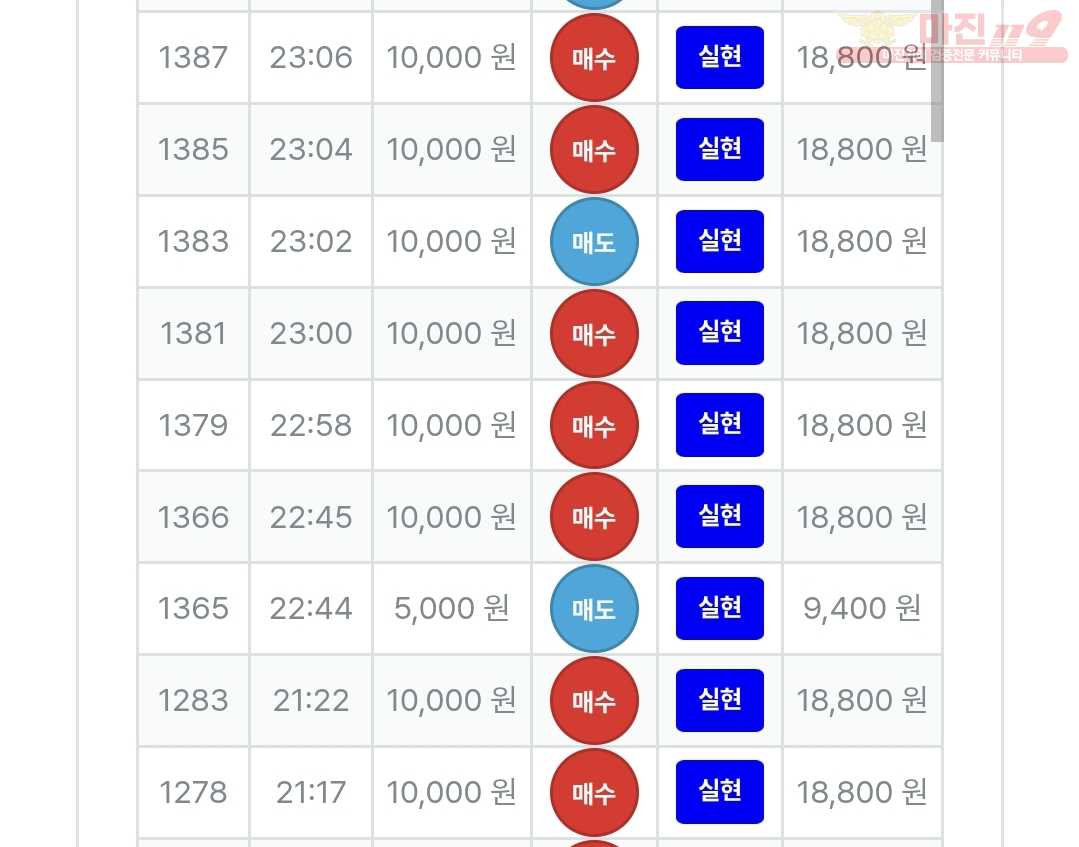1079x847 pixels.
Task: Select 실현 in the round 1283 row
Action: pyautogui.click(x=719, y=700)
